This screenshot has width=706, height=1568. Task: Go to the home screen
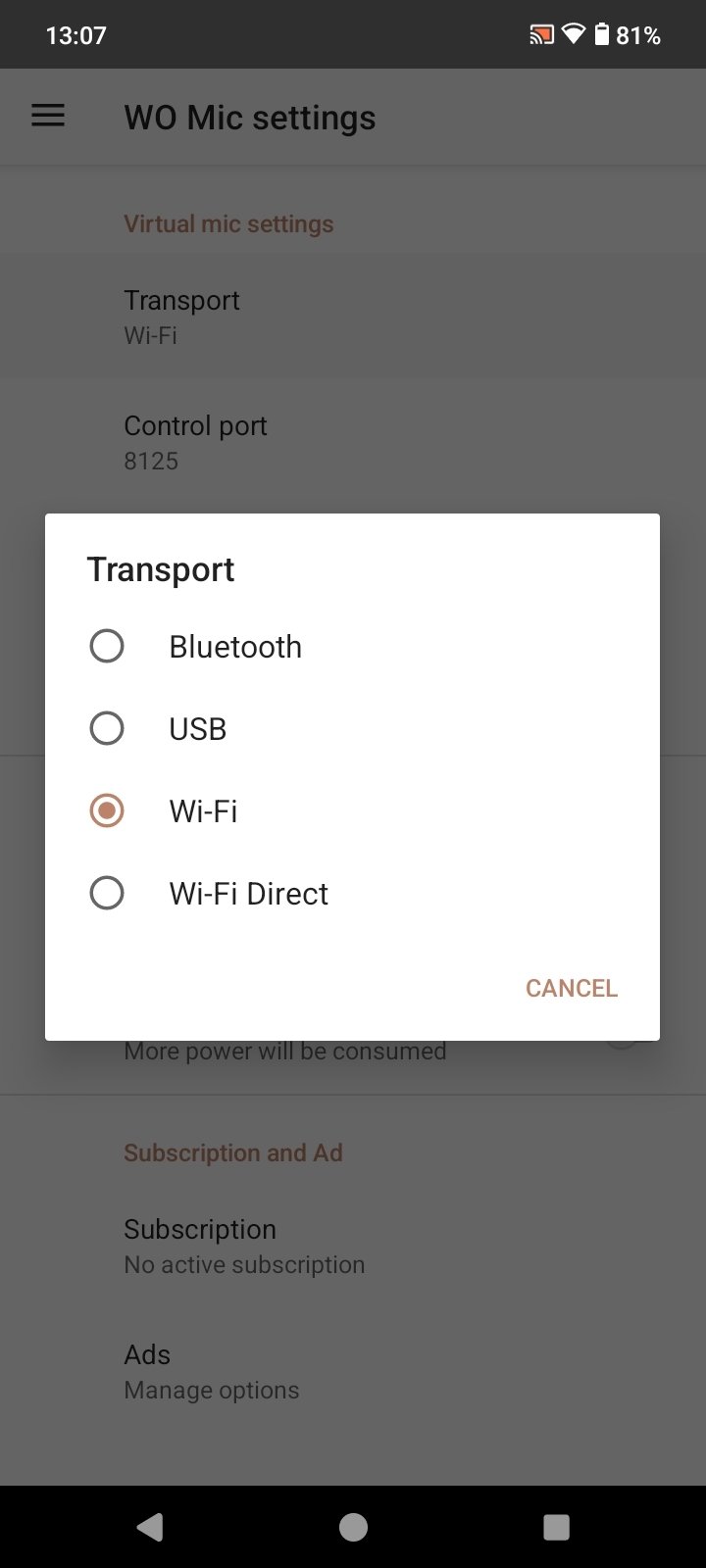[353, 1527]
